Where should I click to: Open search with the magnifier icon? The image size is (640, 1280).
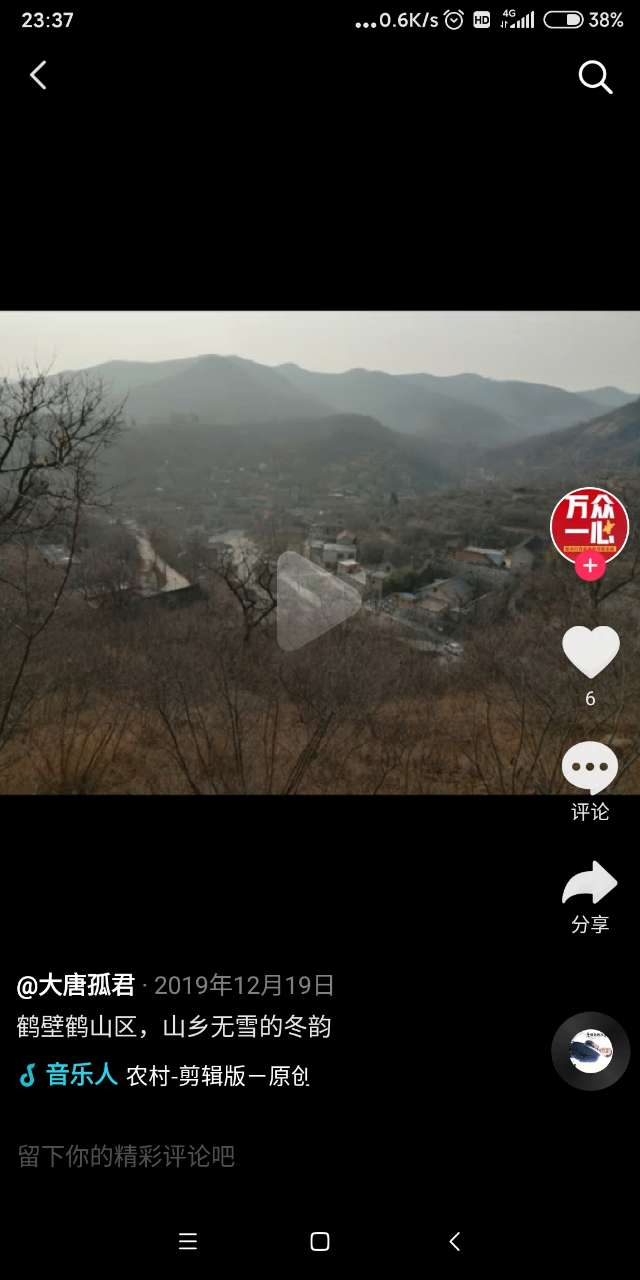point(595,76)
